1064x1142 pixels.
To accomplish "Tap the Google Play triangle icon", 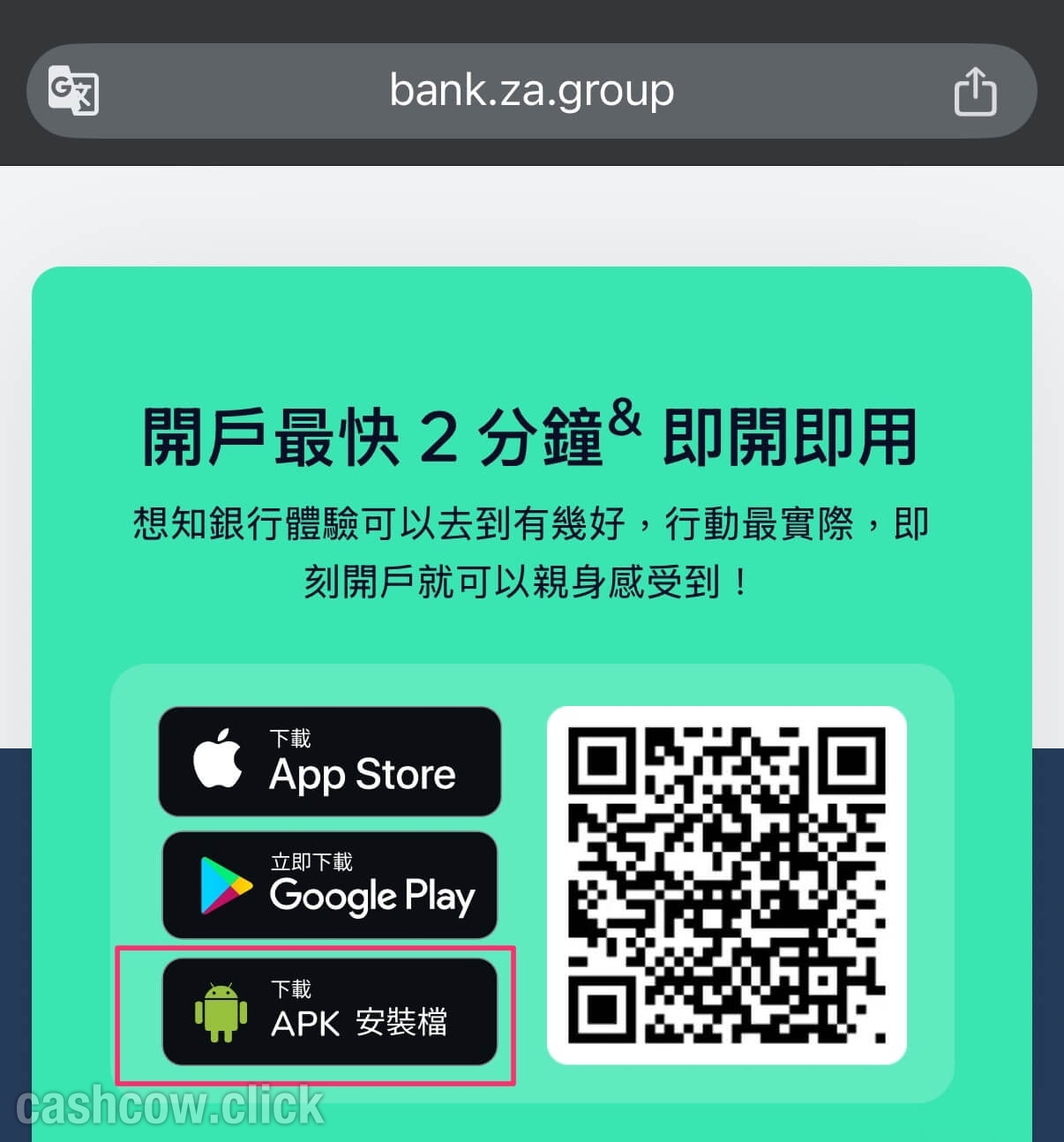I will pyautogui.click(x=223, y=886).
